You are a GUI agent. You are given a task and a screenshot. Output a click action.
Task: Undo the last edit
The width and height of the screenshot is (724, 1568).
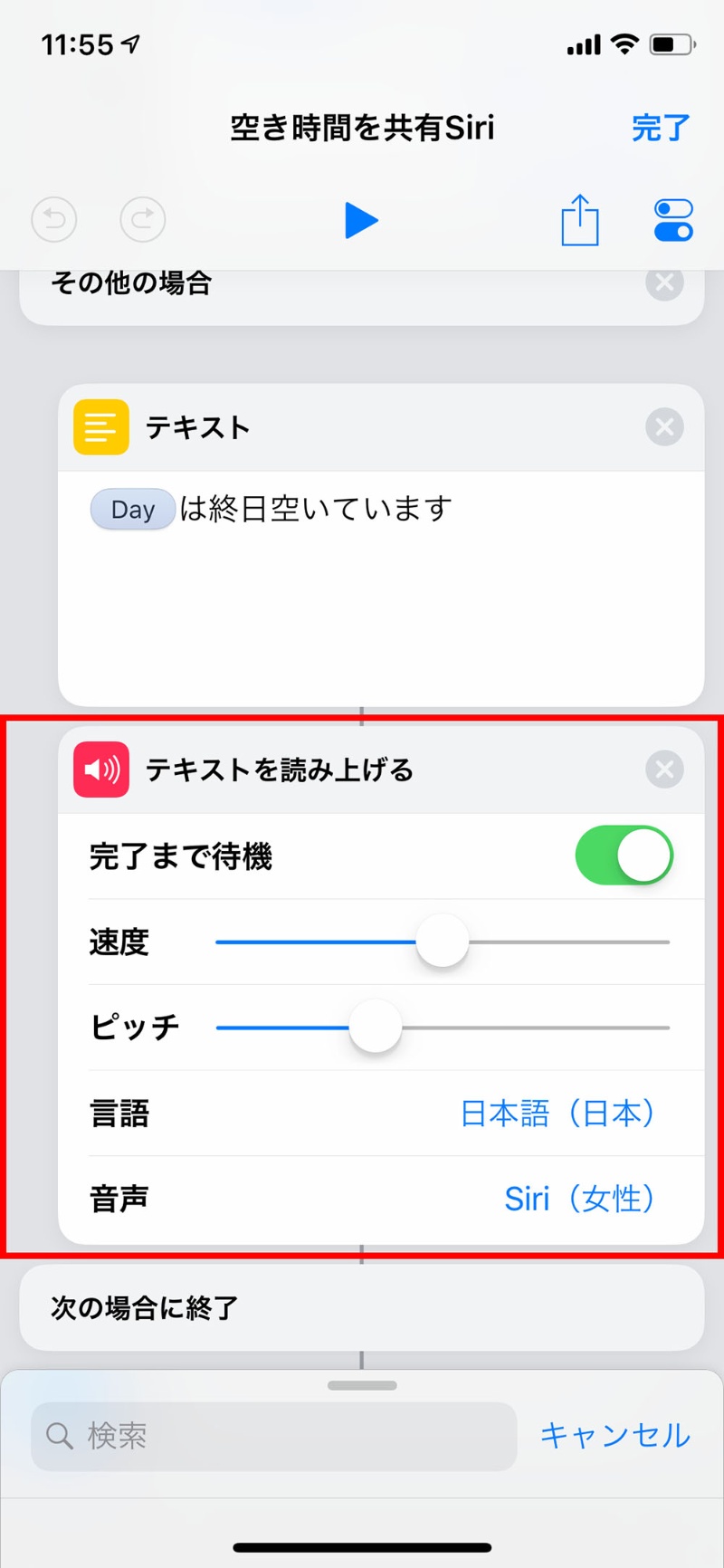coord(54,220)
